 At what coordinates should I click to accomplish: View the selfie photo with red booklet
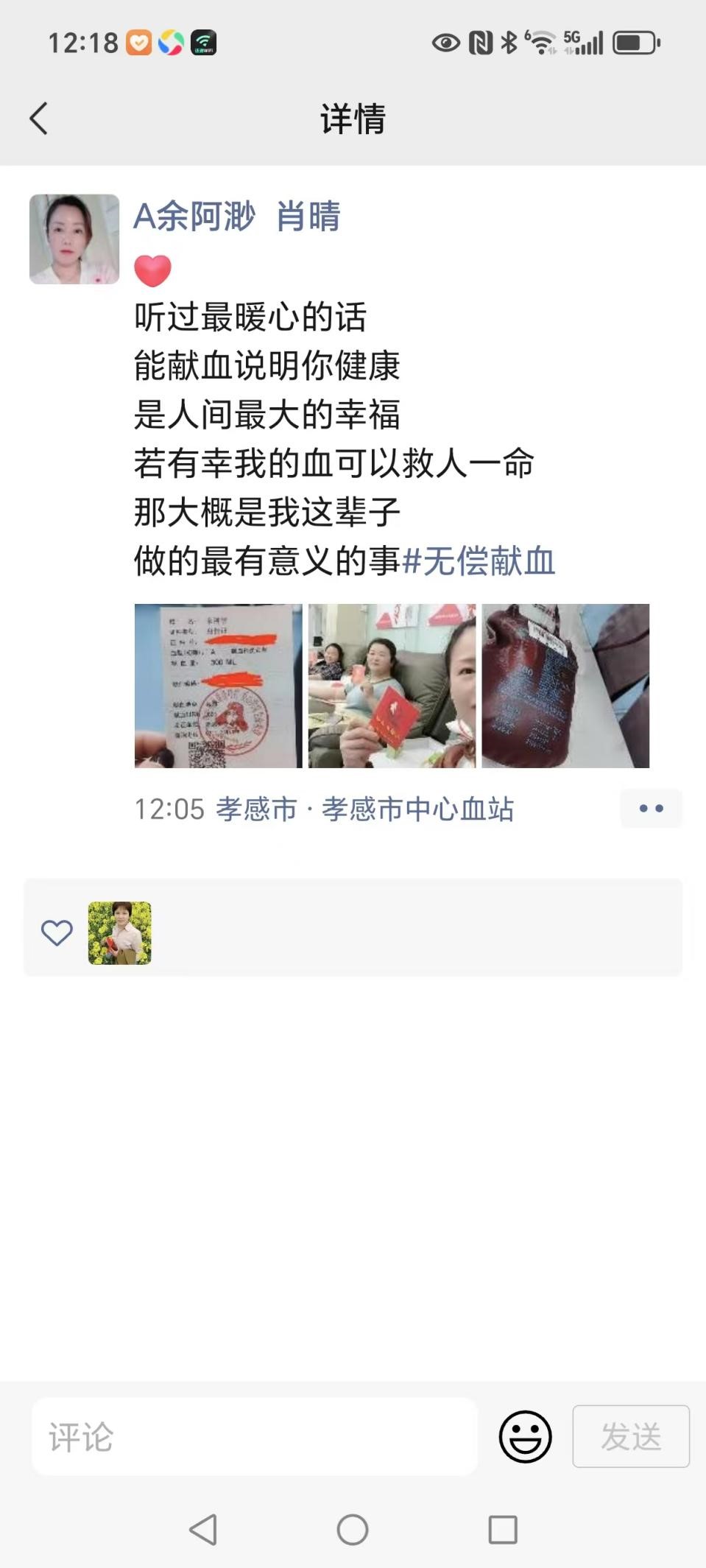[x=392, y=686]
